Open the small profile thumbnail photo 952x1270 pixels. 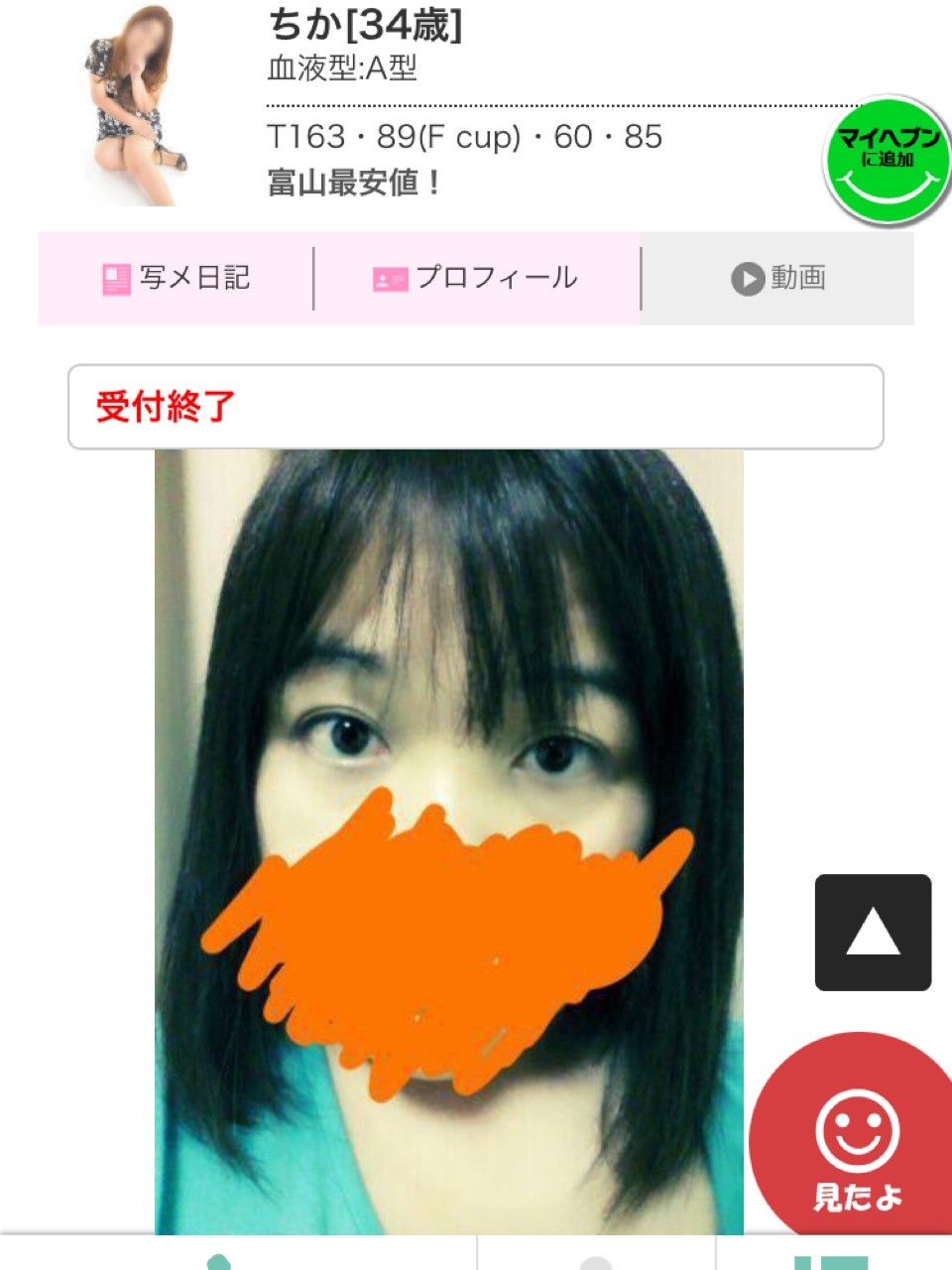point(134,104)
